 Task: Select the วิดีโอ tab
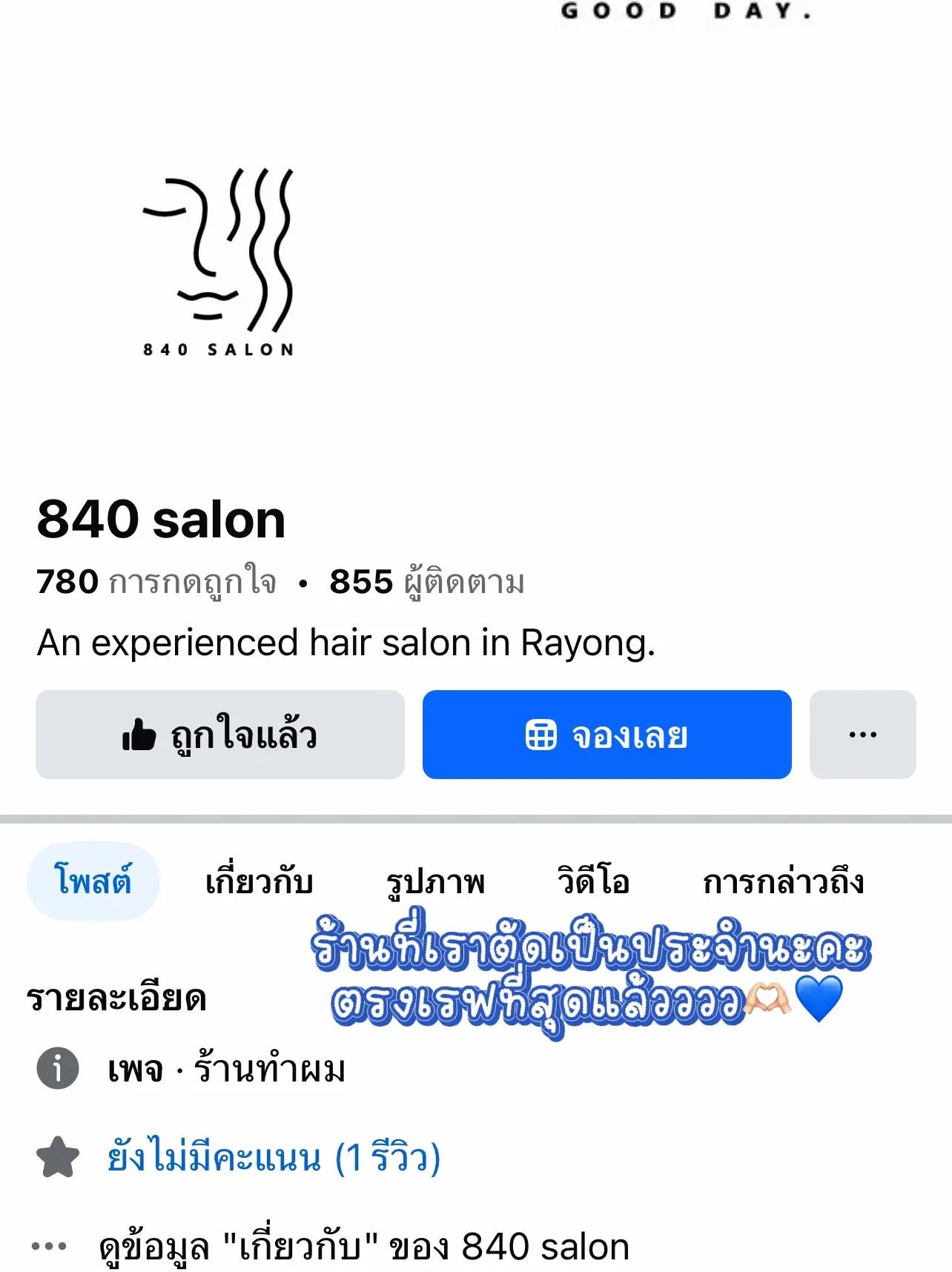tap(592, 881)
